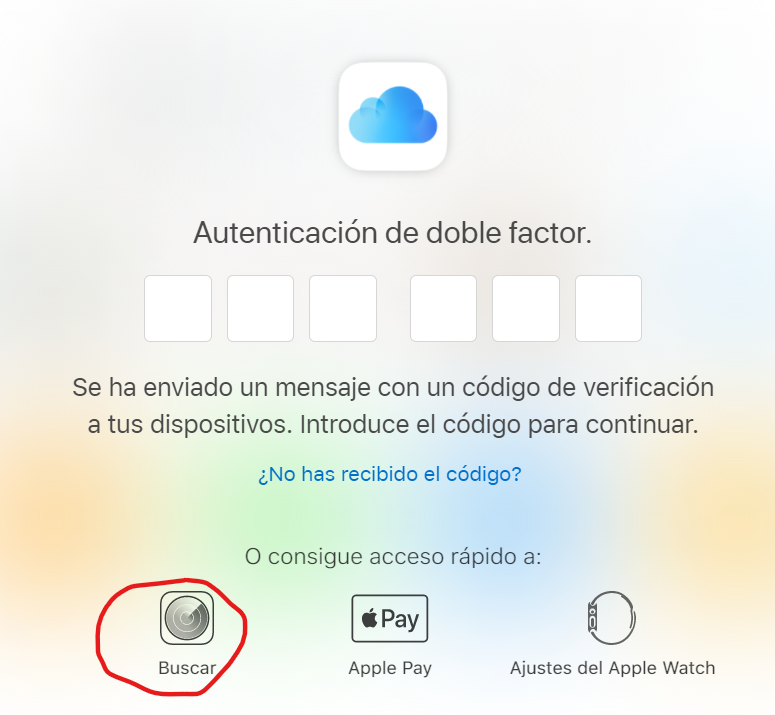Focus the sixth verification code box
The height and width of the screenshot is (715, 775).
coord(608,308)
